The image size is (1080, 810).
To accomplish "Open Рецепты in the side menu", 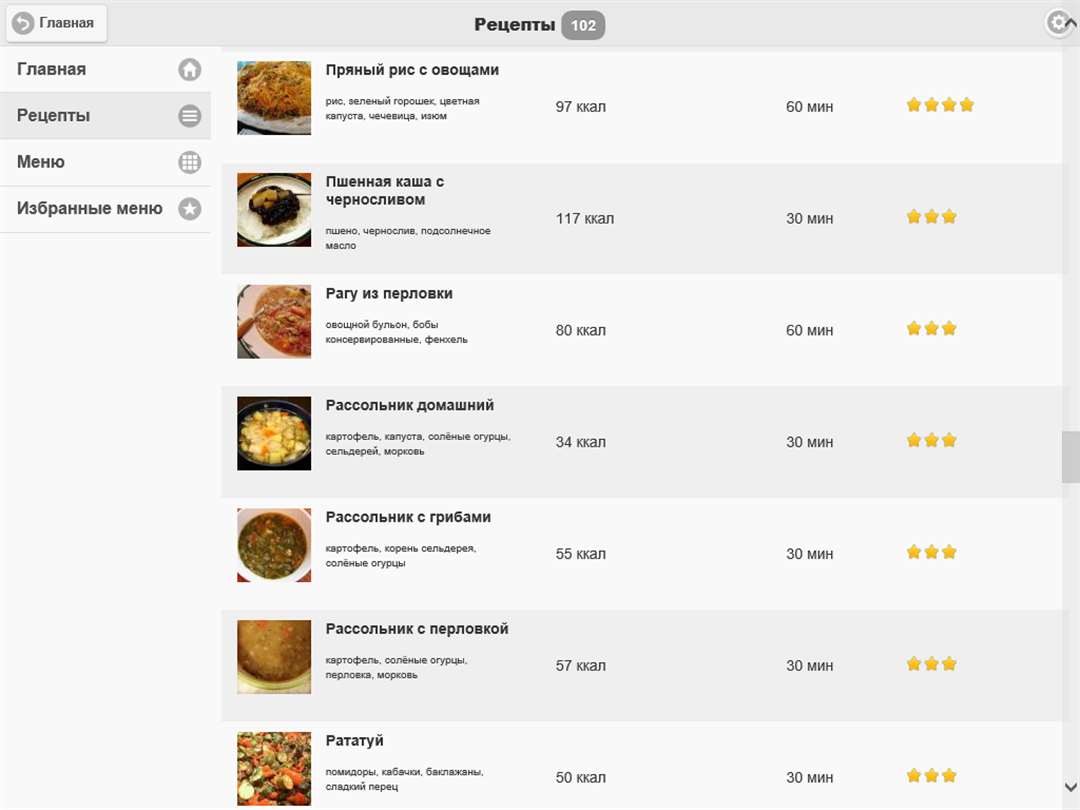I will click(105, 115).
